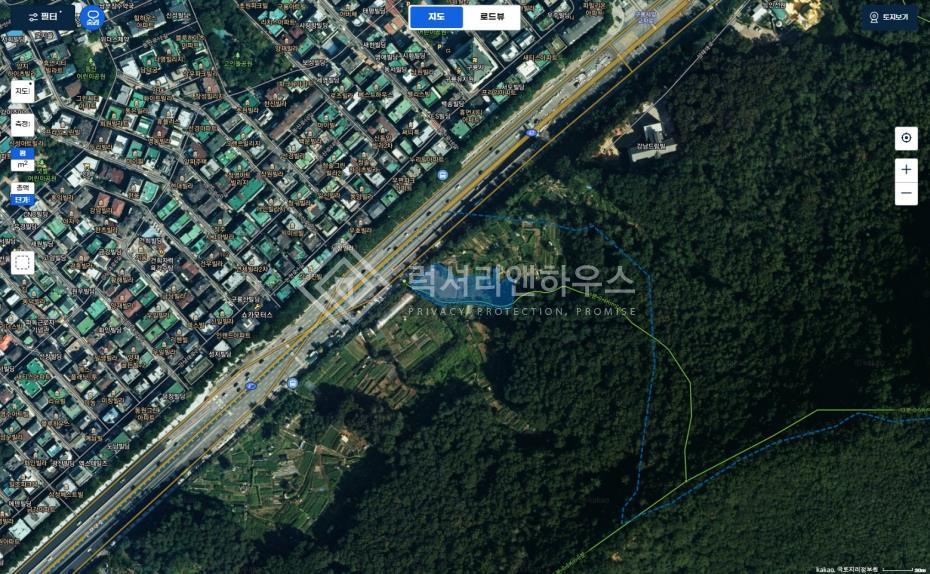Show prices as 단가 unit price
The image size is (930, 574).
[x=22, y=200]
